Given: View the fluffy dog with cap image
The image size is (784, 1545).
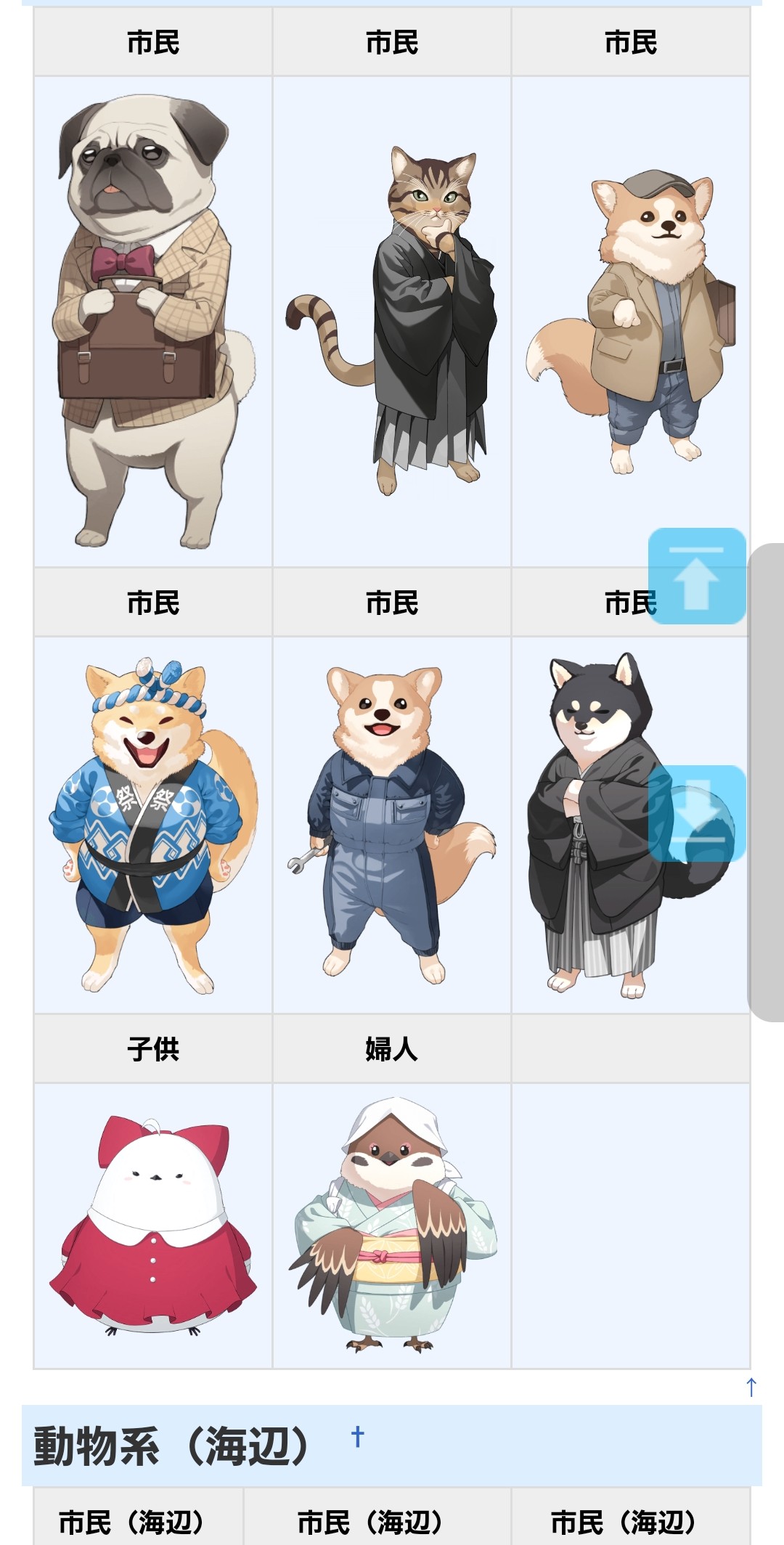Looking at the screenshot, I should (x=631, y=321).
